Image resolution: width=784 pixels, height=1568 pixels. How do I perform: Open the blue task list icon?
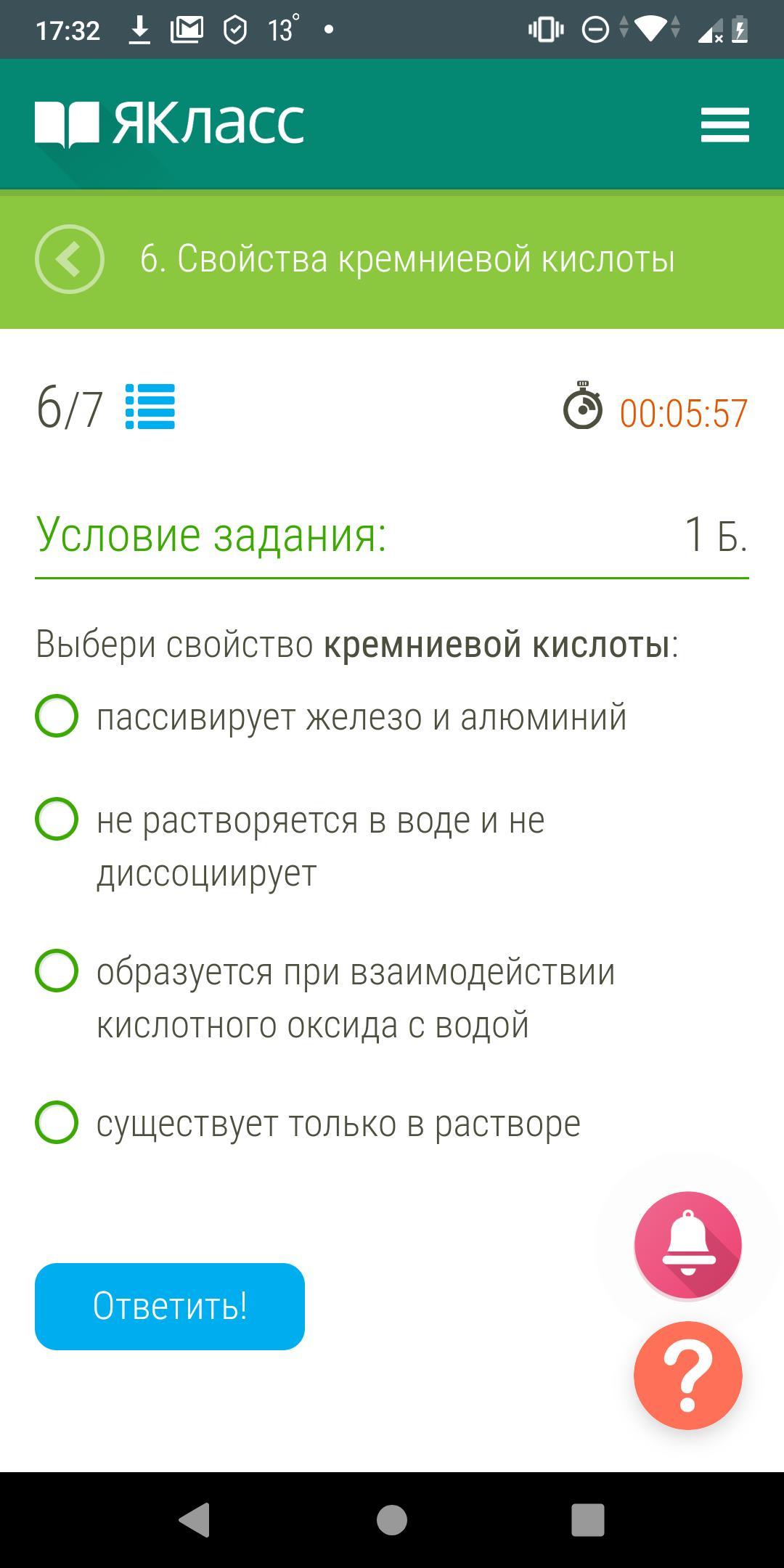150,407
